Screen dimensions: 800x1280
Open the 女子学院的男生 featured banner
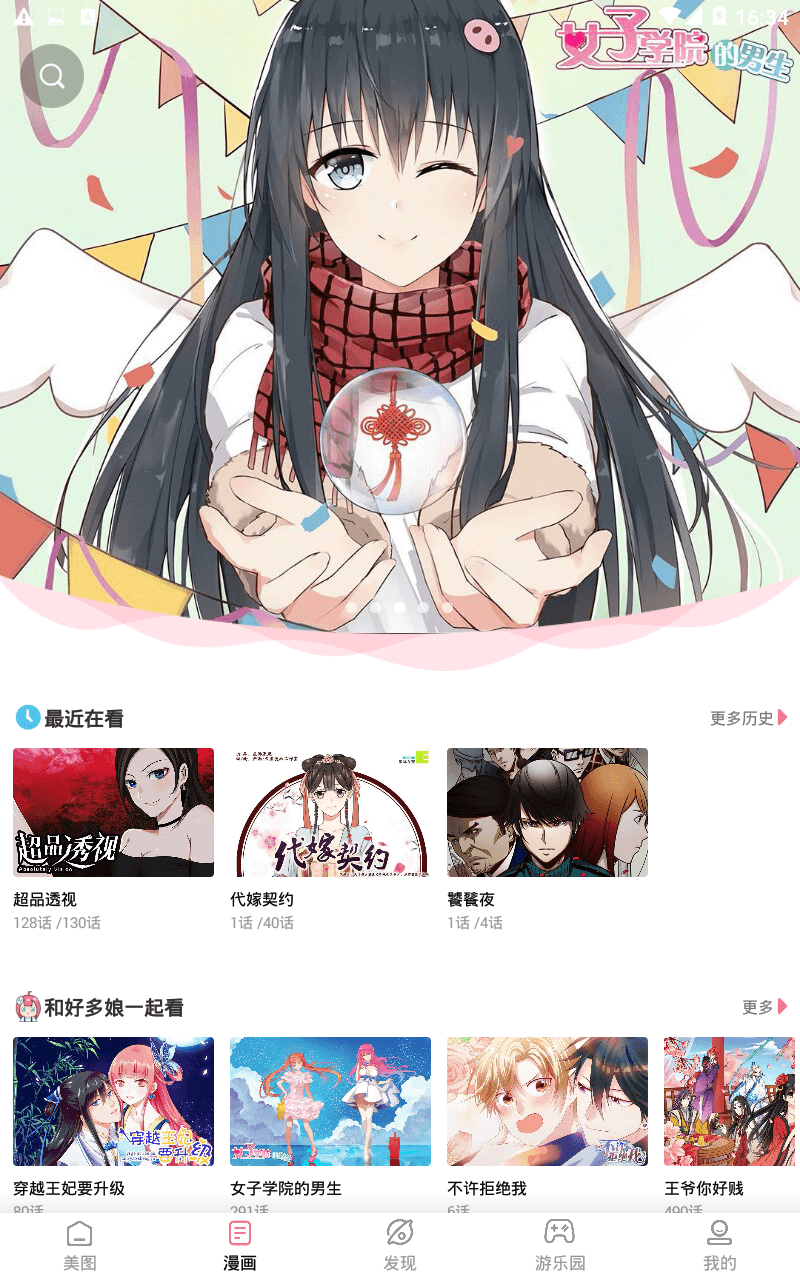tap(400, 320)
